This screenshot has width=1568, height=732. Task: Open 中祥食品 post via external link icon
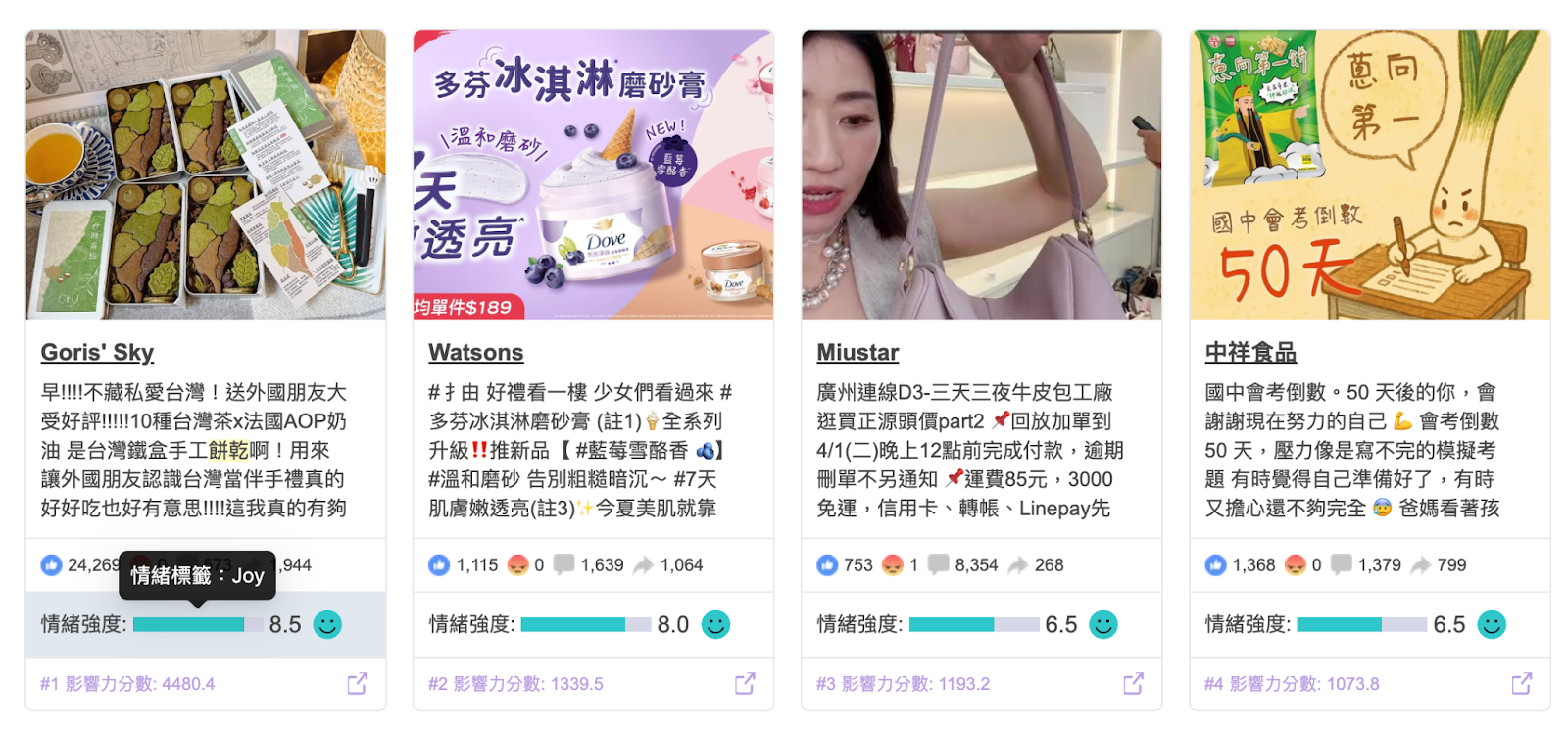(x=1521, y=683)
